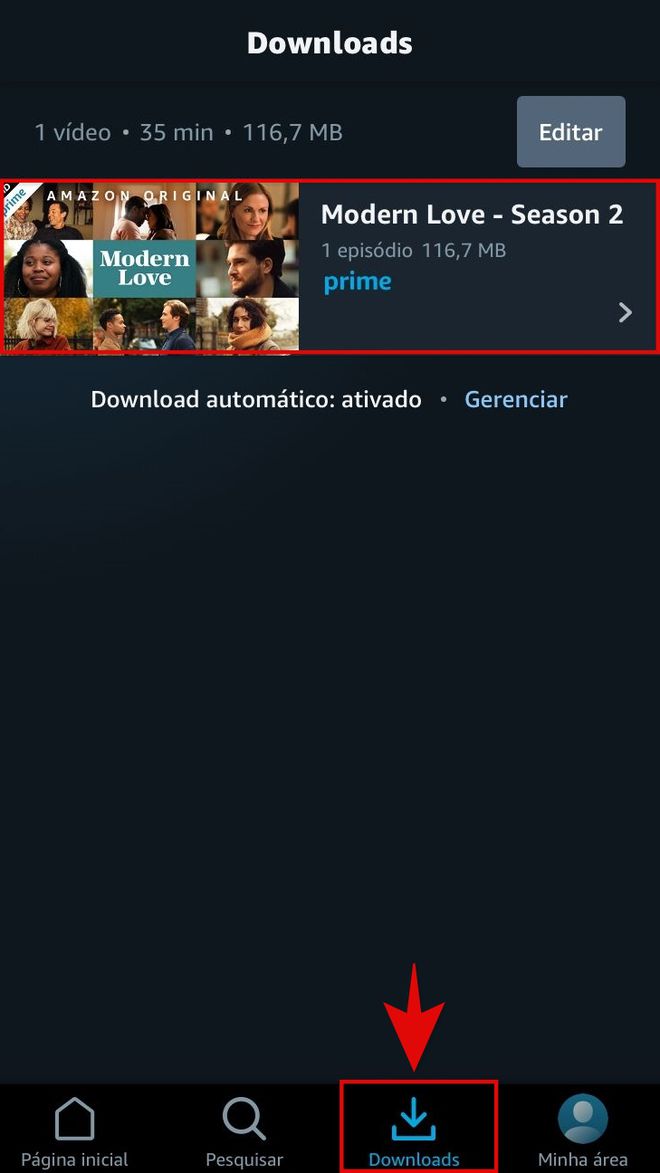
Task: Go to the Página inicial tab
Action: click(75, 1131)
